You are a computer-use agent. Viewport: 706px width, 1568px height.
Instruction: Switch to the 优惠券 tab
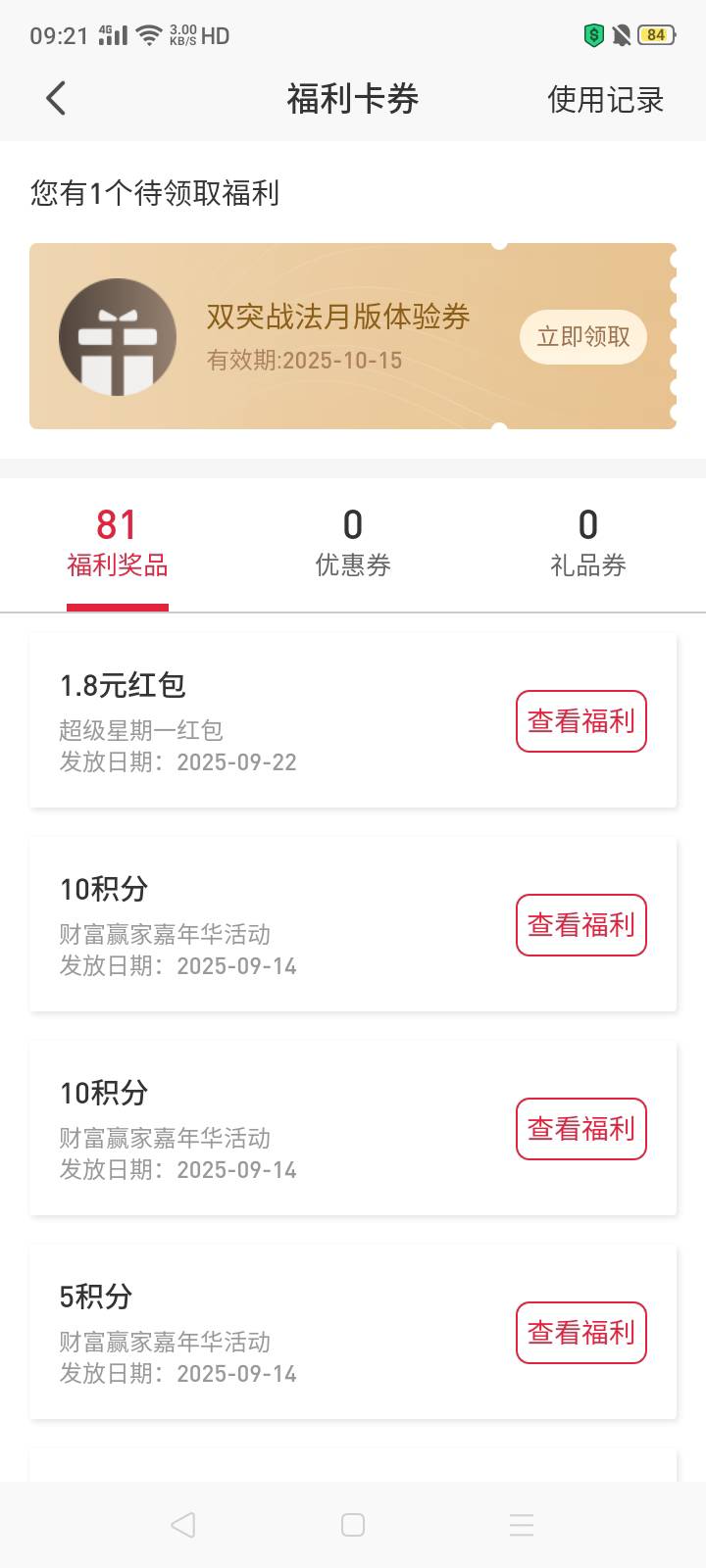pyautogui.click(x=353, y=544)
